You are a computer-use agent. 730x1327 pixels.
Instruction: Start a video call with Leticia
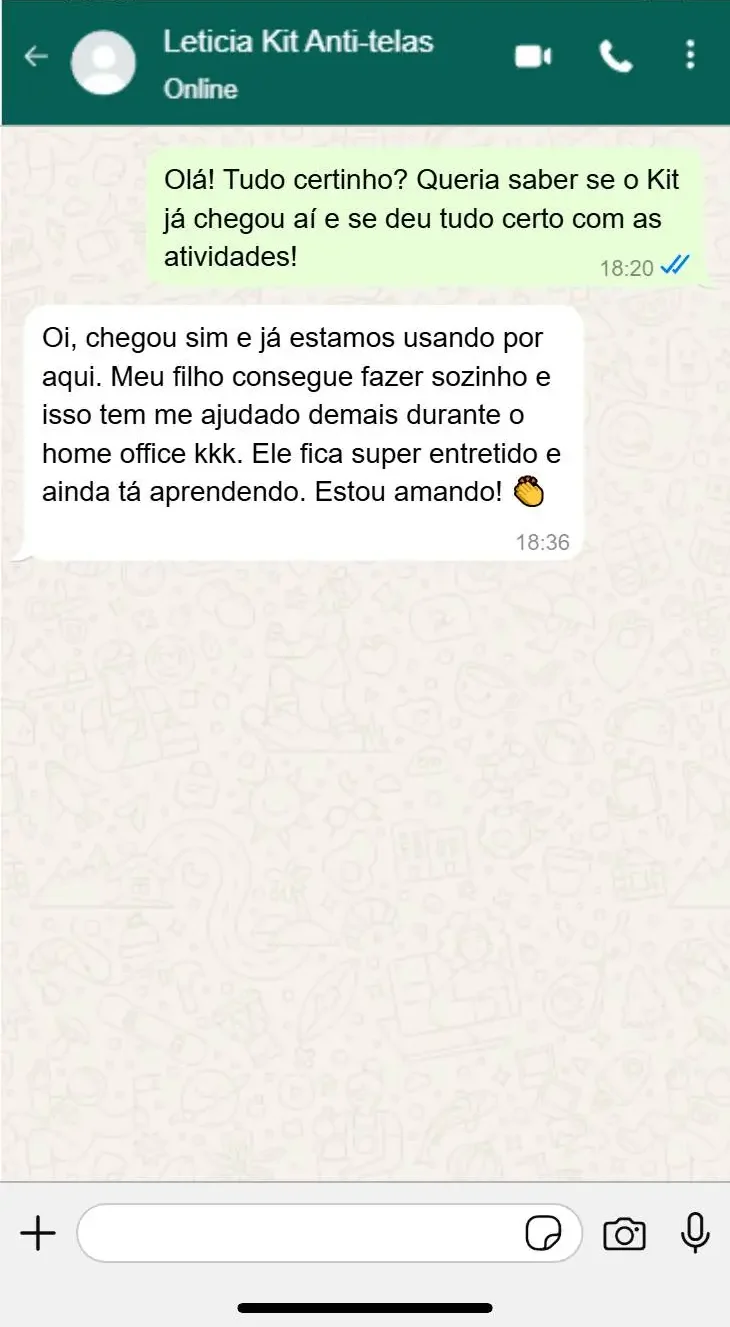pos(533,57)
